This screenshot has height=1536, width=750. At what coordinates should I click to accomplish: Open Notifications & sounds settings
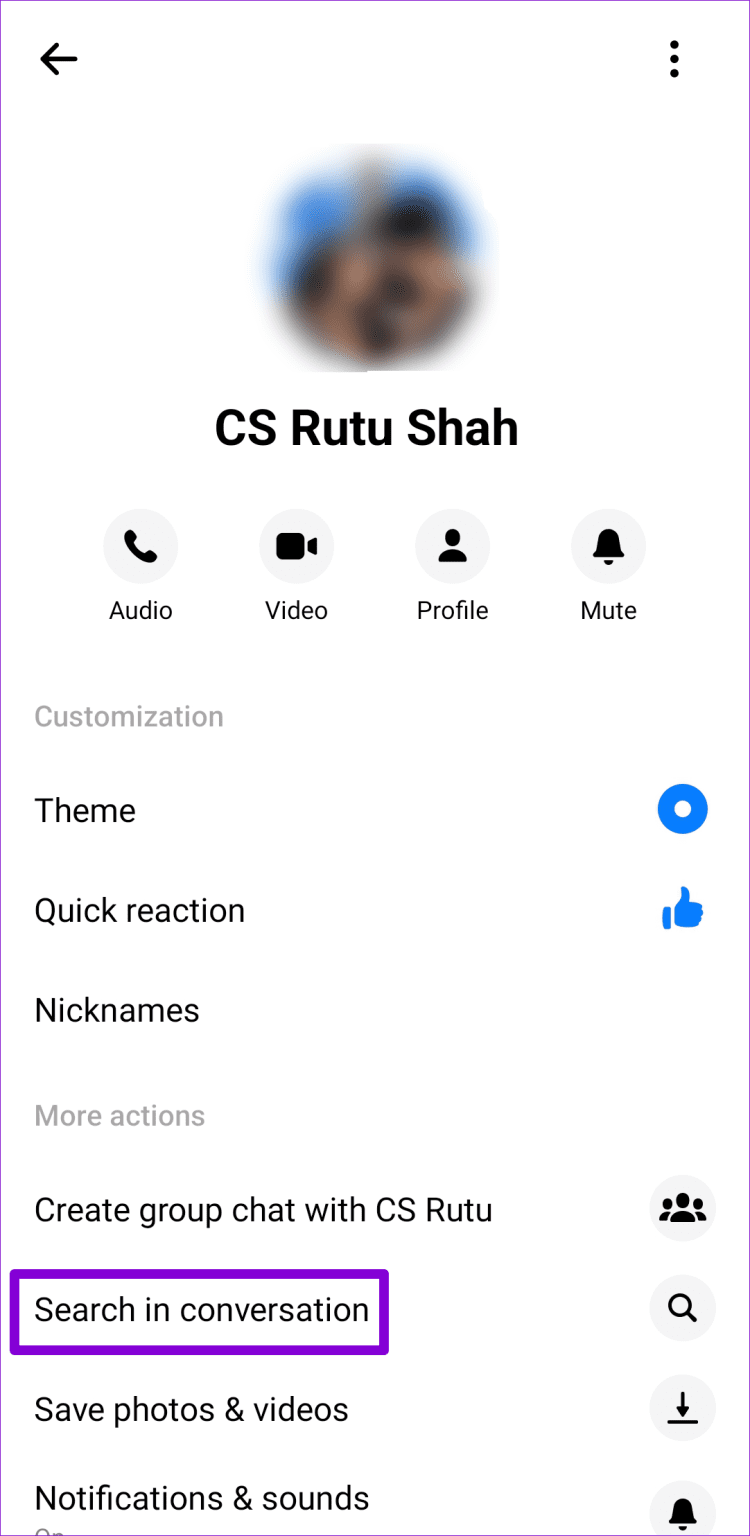(201, 1498)
